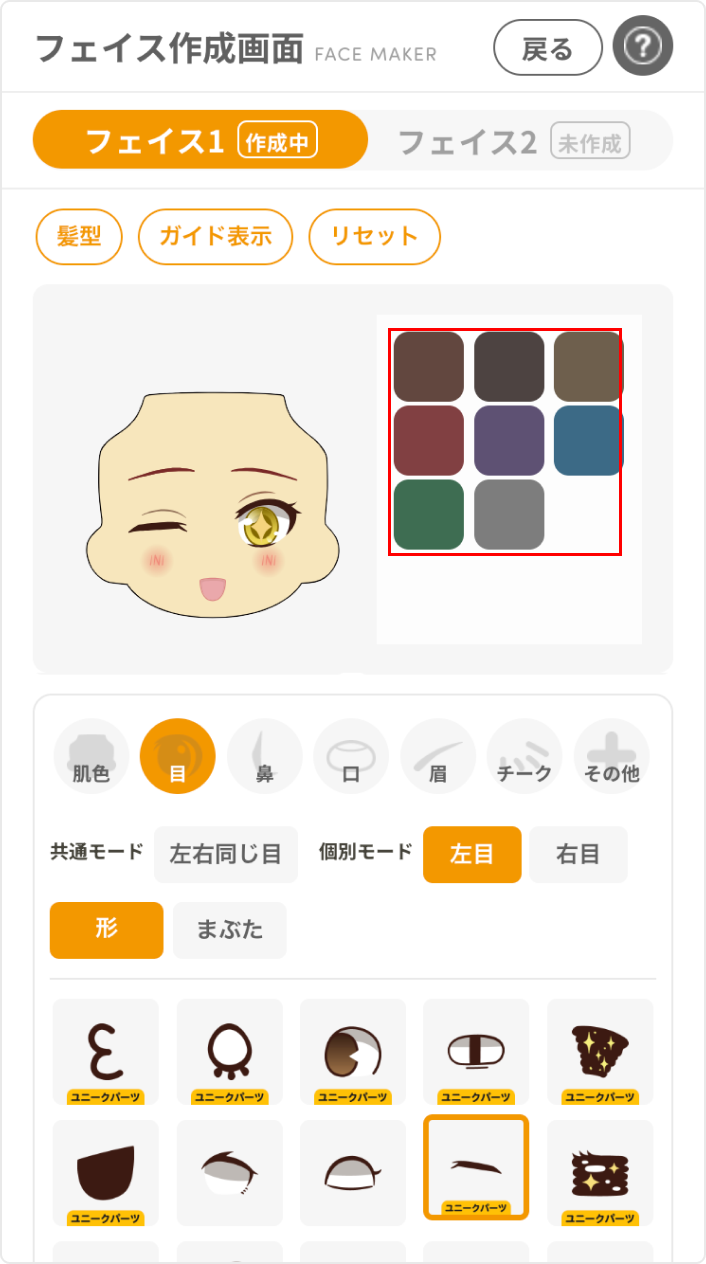Switch to 右目 right eye
706x1264 pixels.
point(578,854)
